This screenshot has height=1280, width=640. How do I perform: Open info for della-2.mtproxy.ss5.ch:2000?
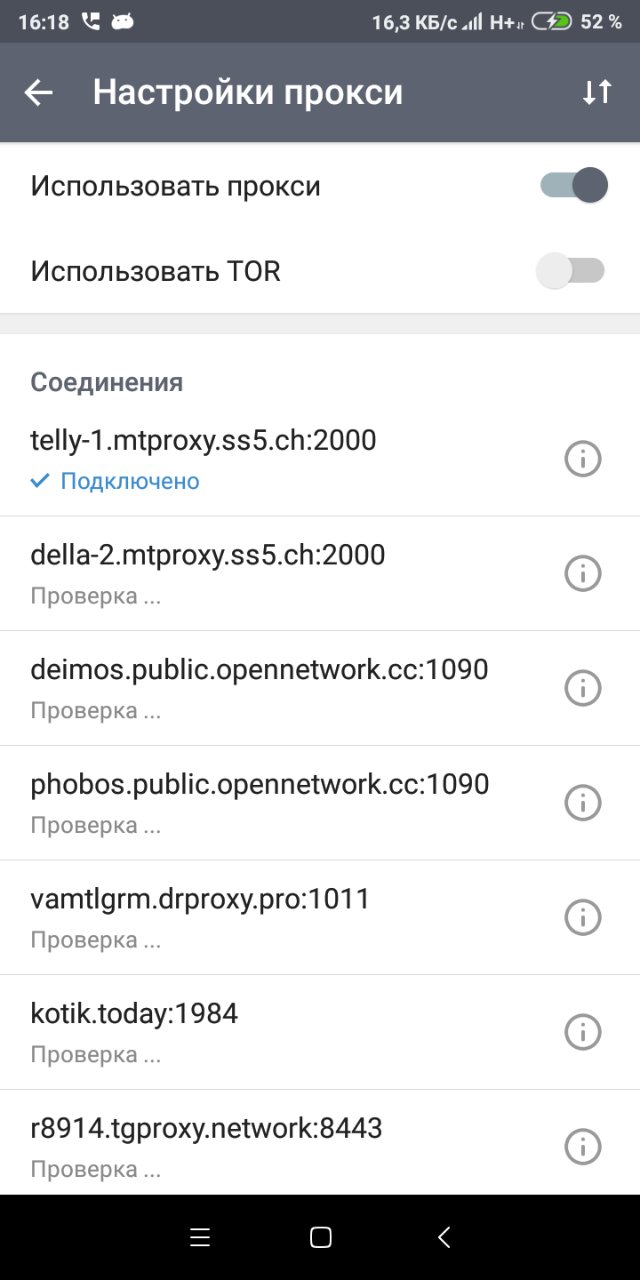click(x=583, y=574)
